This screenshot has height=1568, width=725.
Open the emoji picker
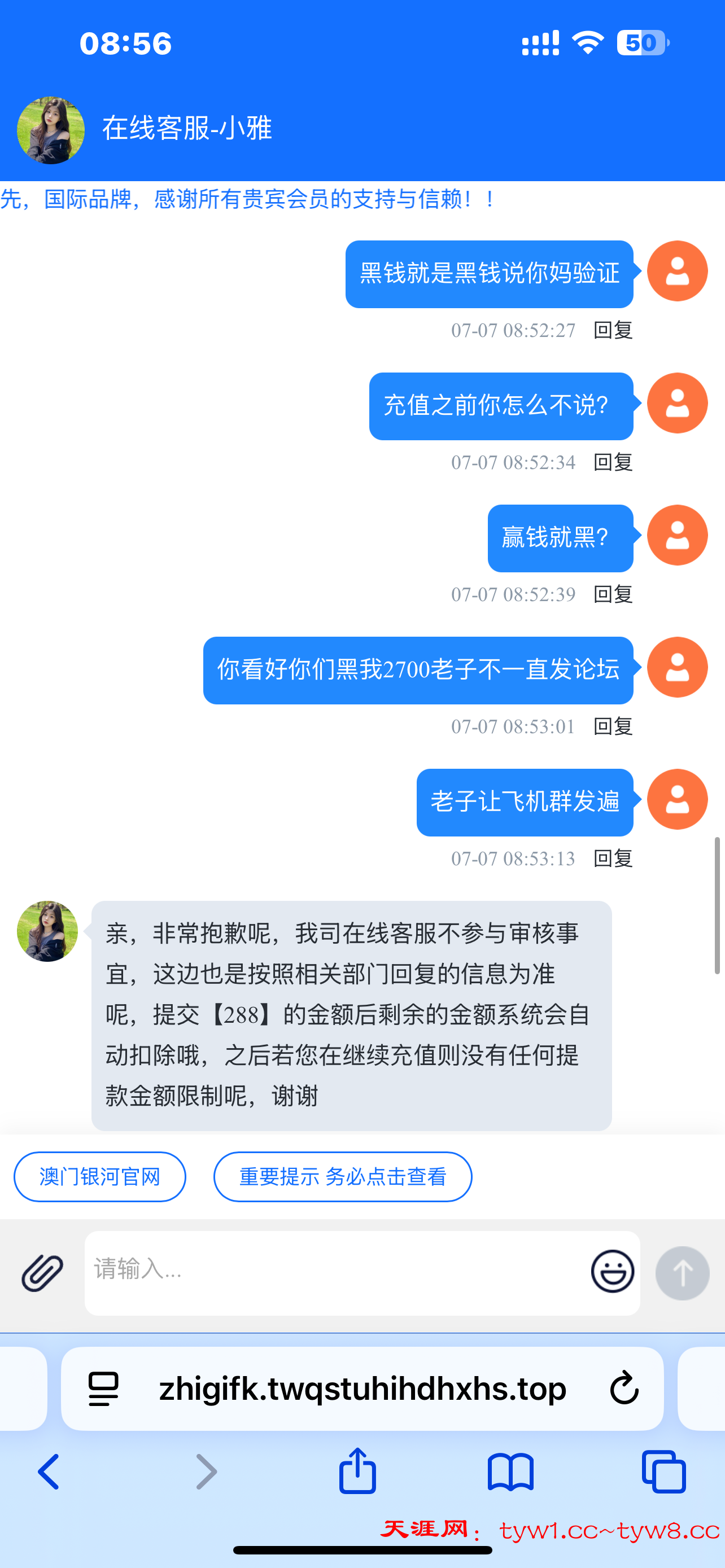(613, 1272)
